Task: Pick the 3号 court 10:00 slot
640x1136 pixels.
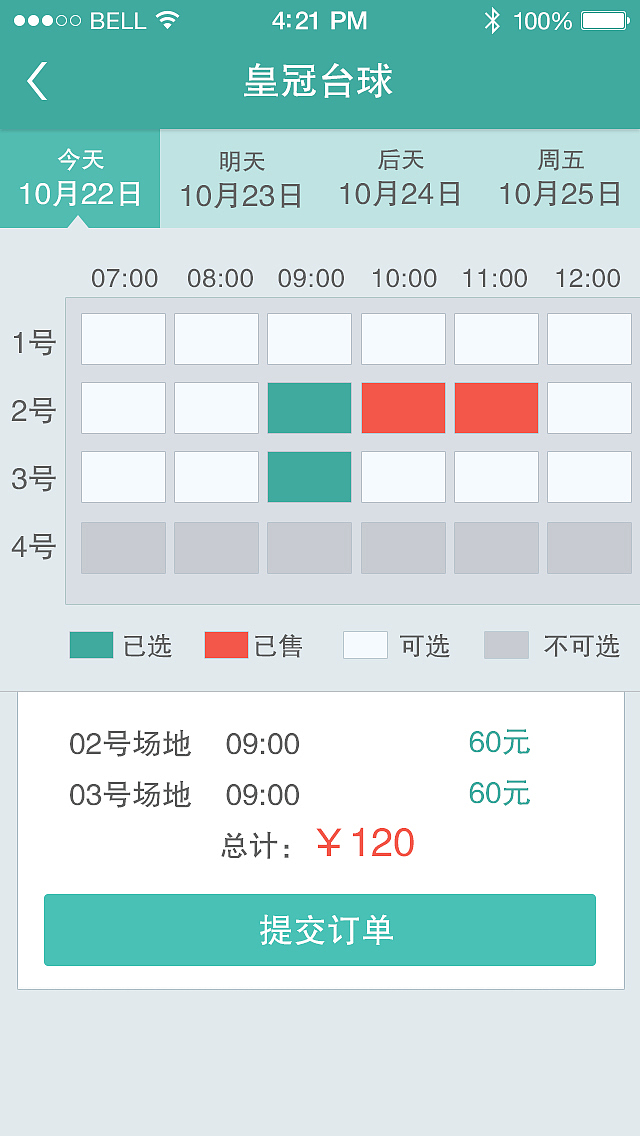Action: click(403, 477)
